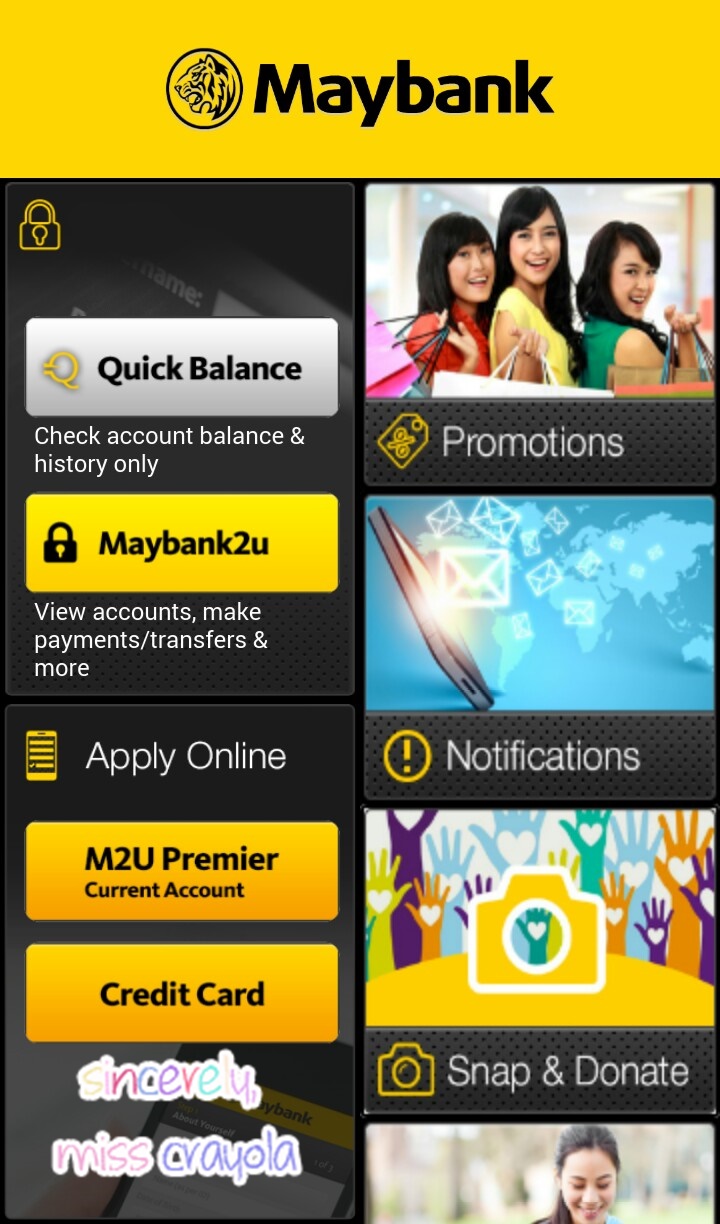Tap the Quick Balance button
Viewport: 720px width, 1224px height.
(x=181, y=367)
